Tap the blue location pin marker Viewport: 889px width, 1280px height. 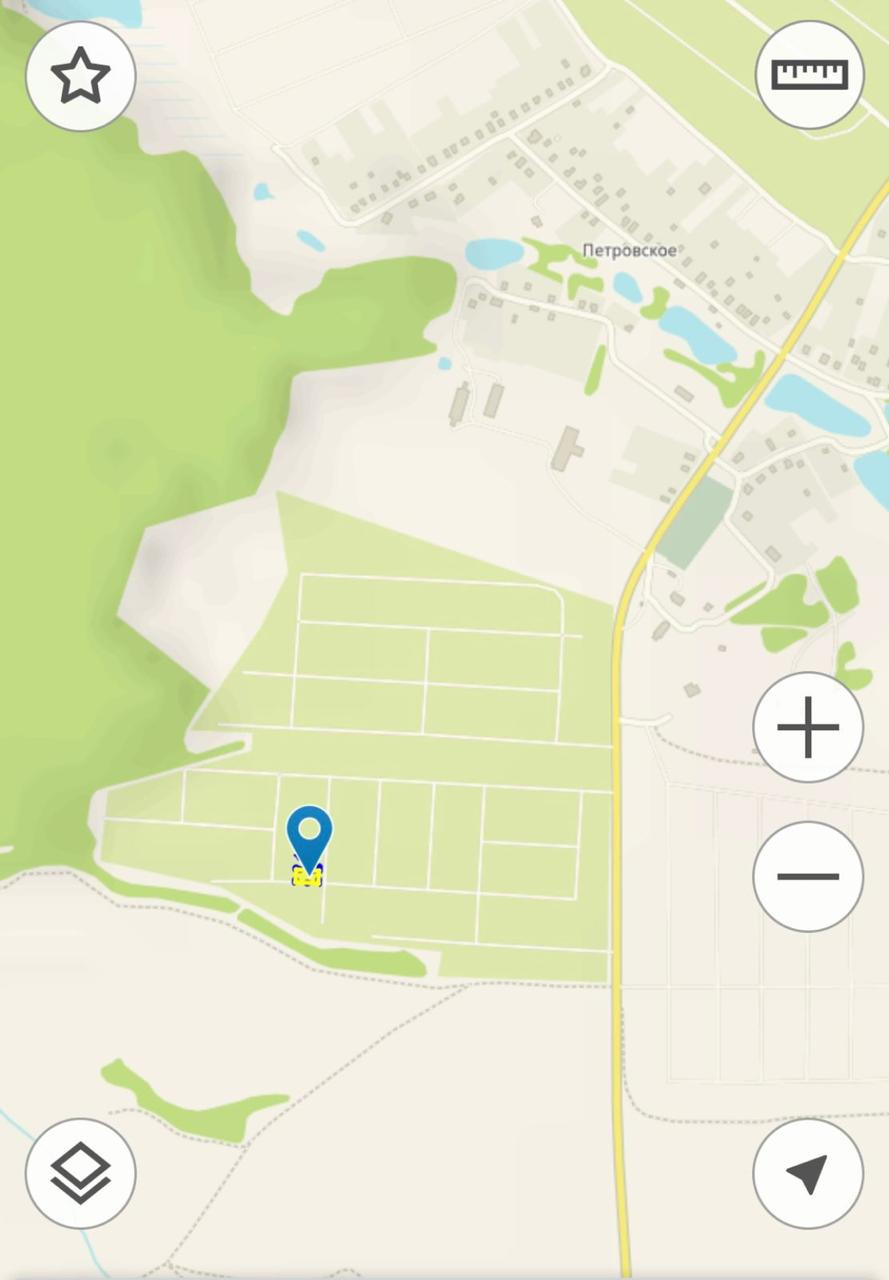(309, 836)
